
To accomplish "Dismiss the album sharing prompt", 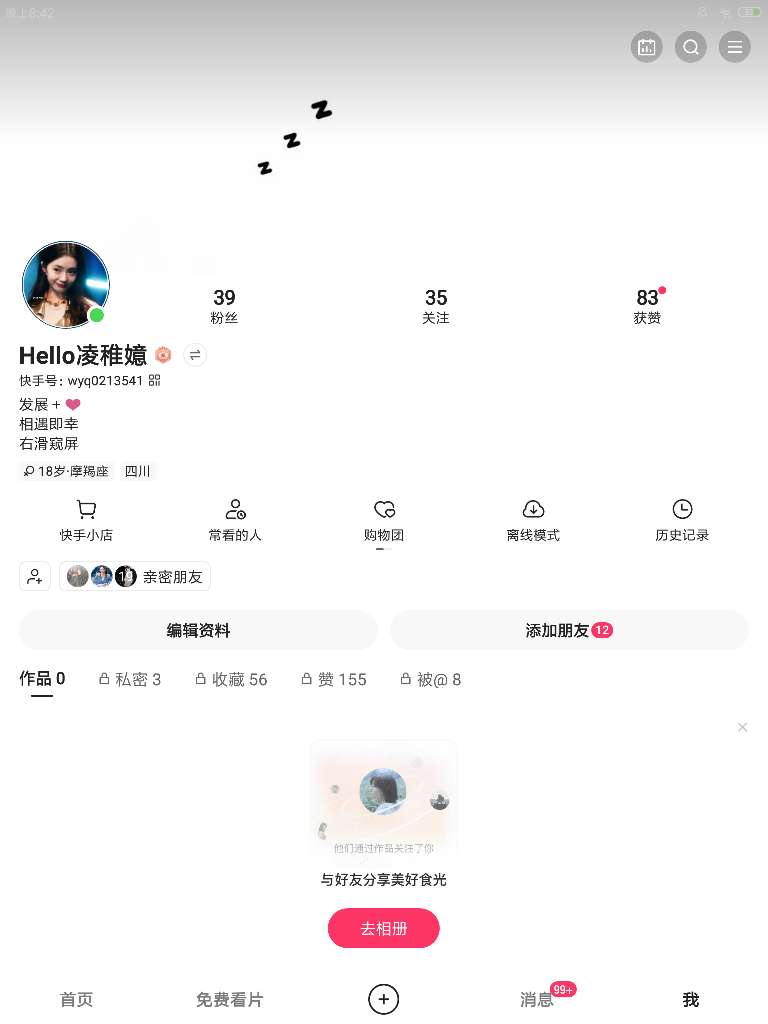I will 742,727.
